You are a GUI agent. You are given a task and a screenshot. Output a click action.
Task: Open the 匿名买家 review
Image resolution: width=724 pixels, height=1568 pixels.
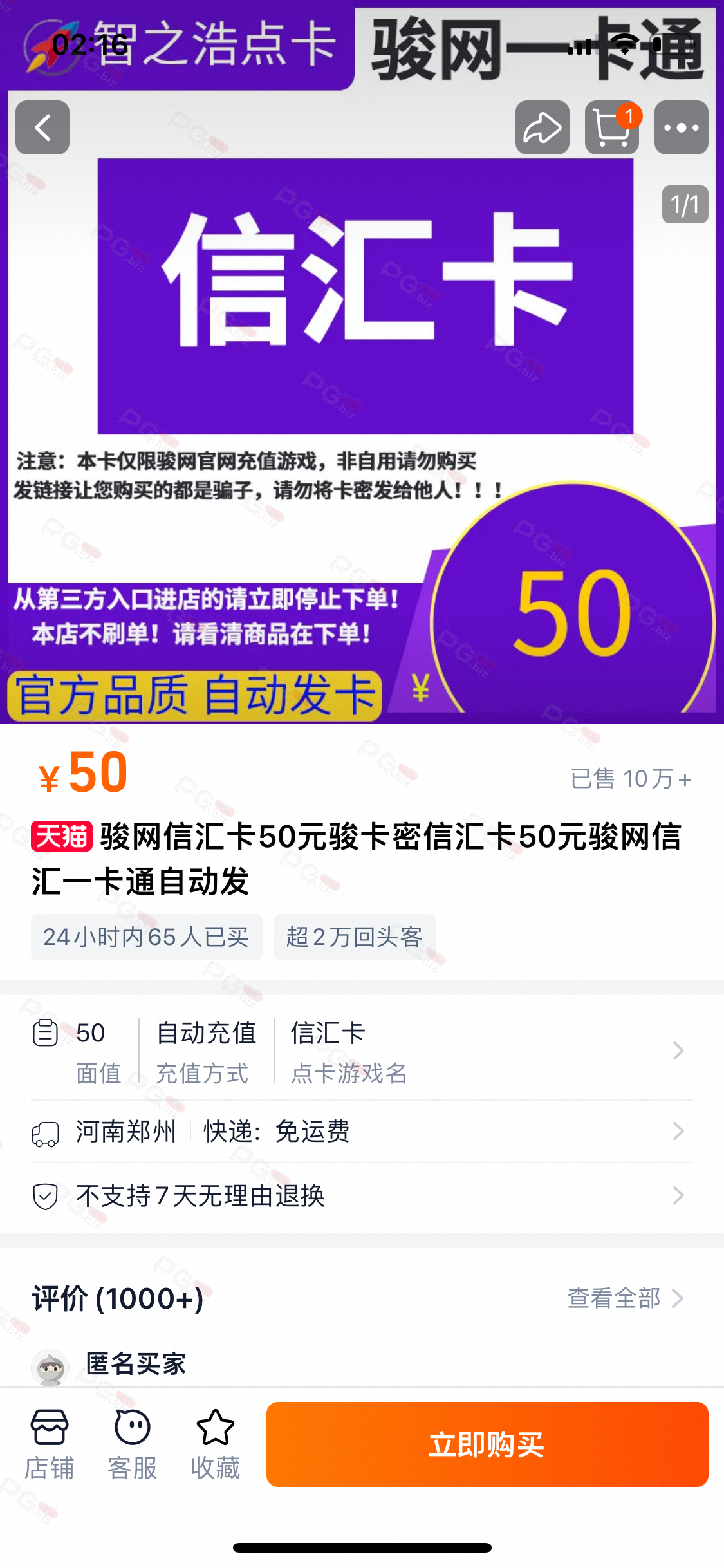click(x=136, y=1363)
